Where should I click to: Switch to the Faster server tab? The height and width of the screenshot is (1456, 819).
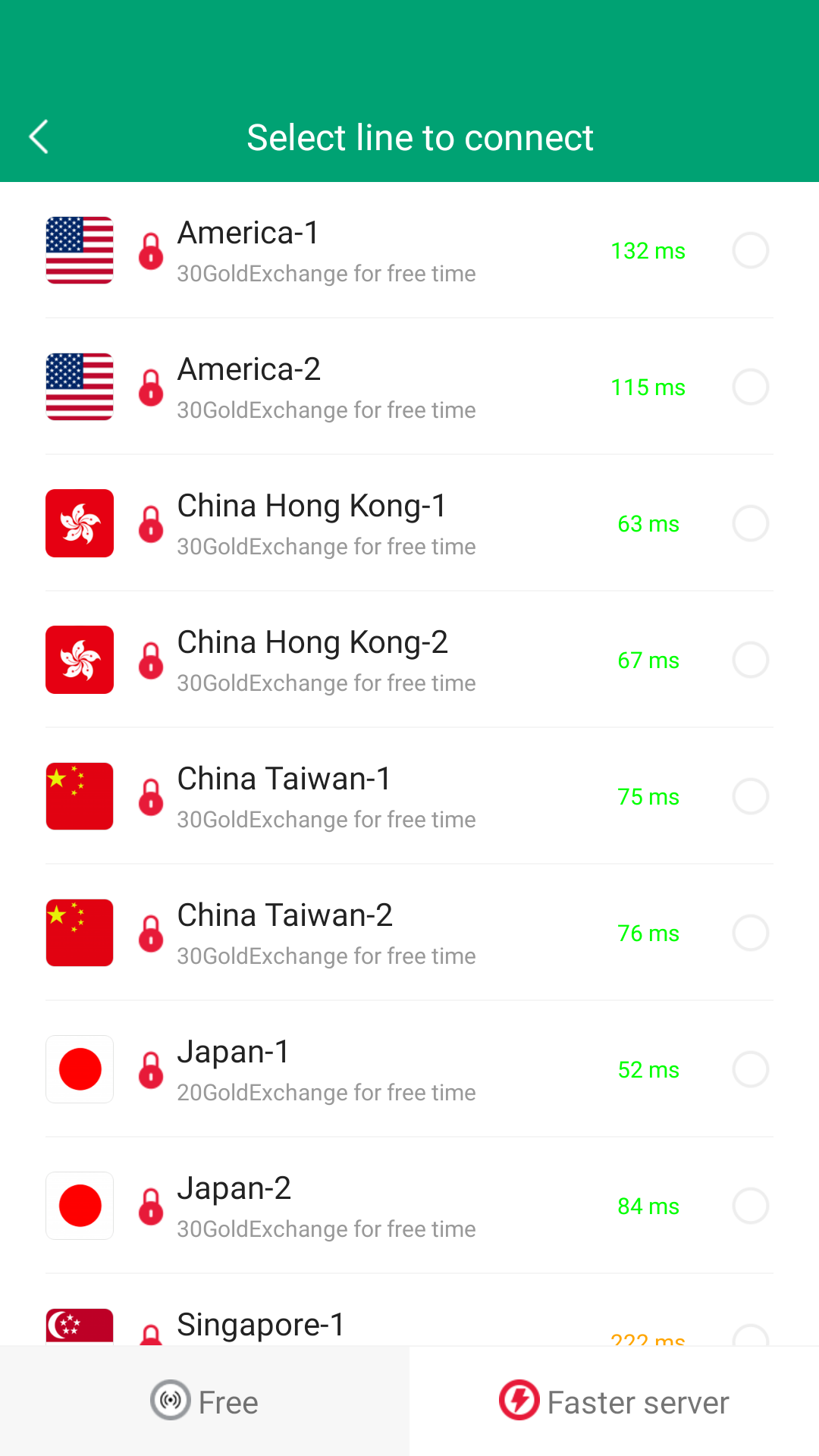coord(614,1401)
